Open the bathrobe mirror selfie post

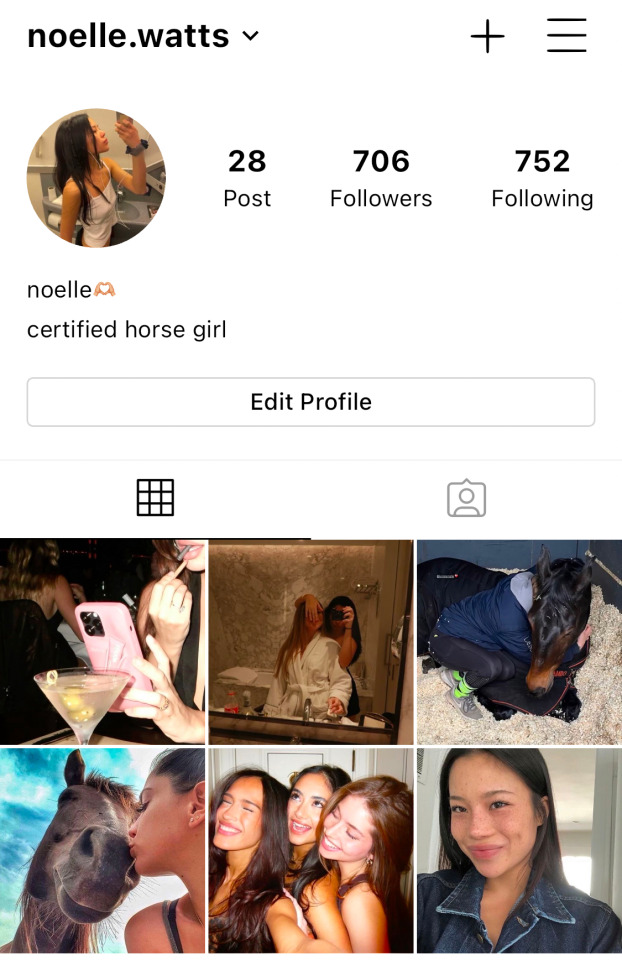311,642
